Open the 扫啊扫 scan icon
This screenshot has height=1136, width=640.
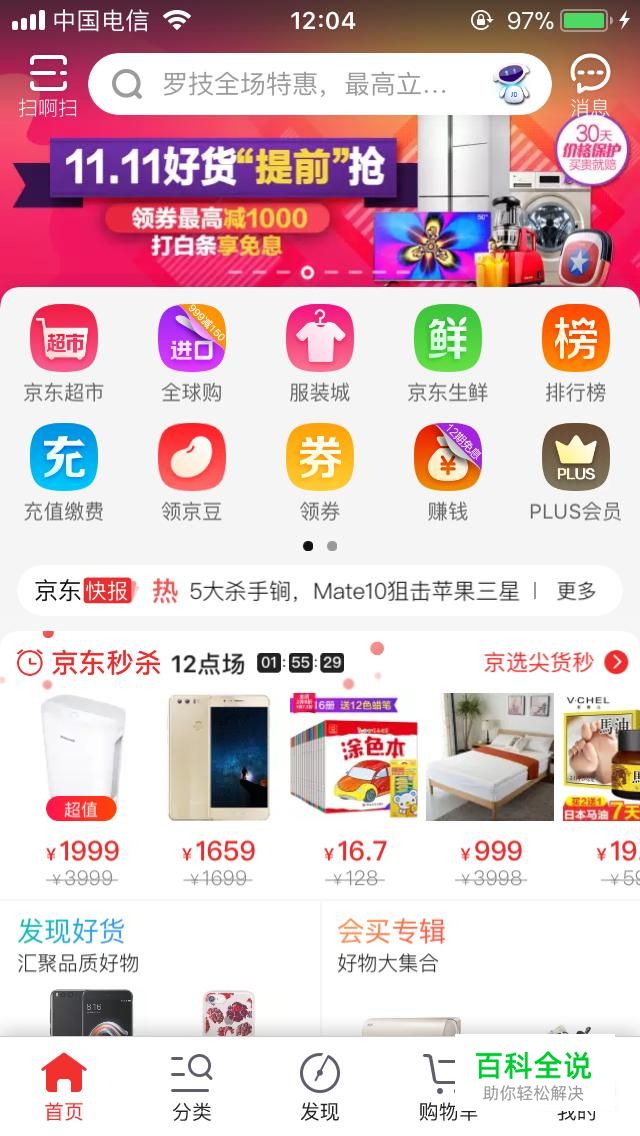coord(48,85)
